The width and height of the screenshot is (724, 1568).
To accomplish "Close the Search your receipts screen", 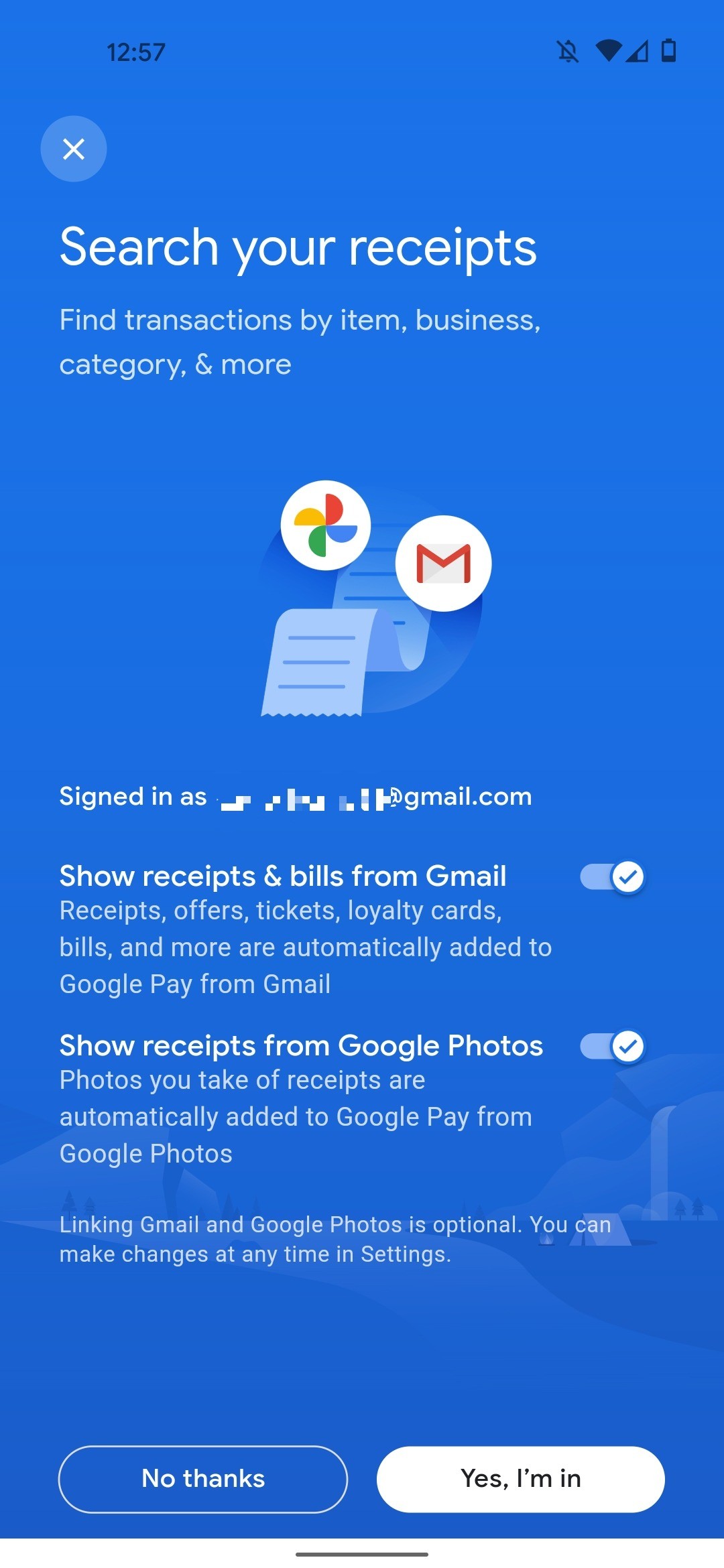I will coord(74,149).
